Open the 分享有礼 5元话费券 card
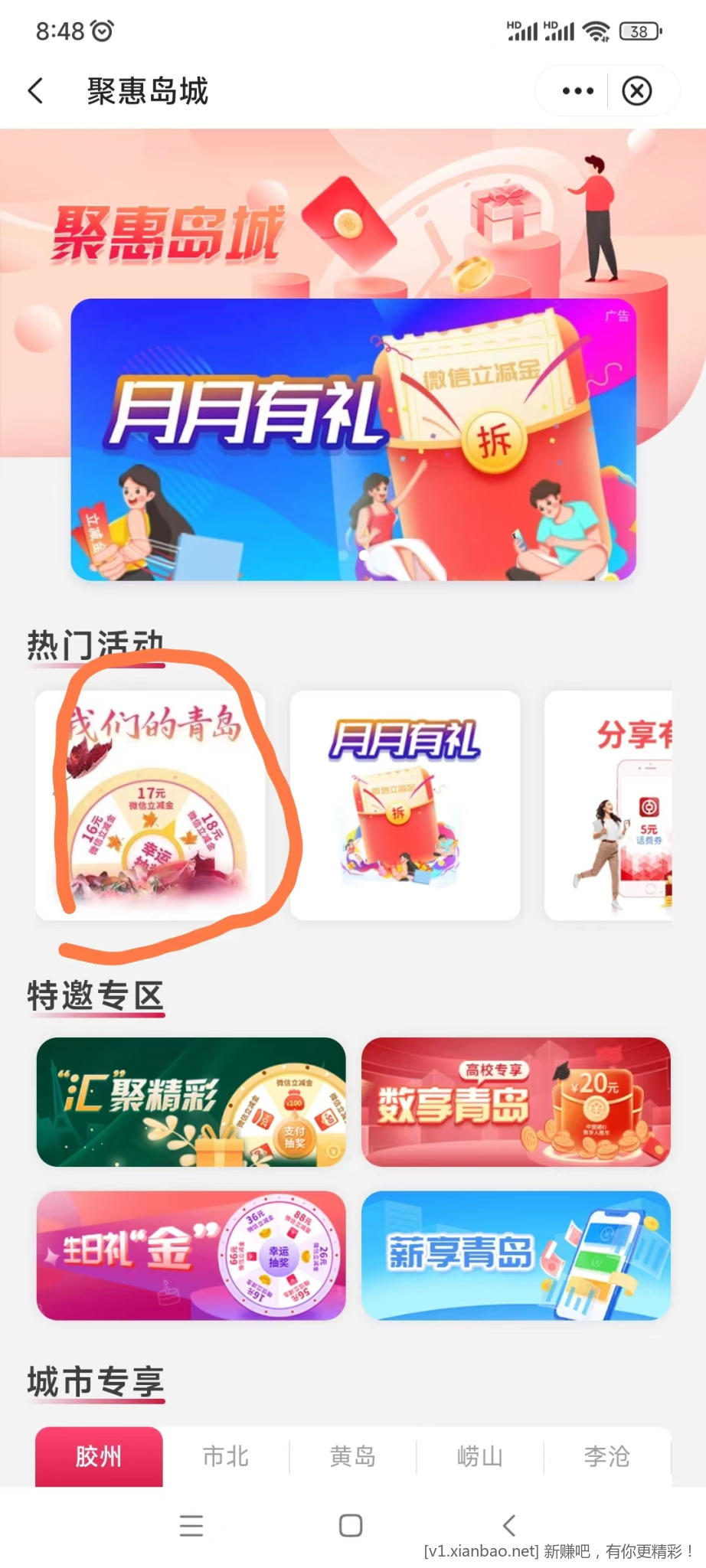Image resolution: width=706 pixels, height=1568 pixels. point(609,805)
